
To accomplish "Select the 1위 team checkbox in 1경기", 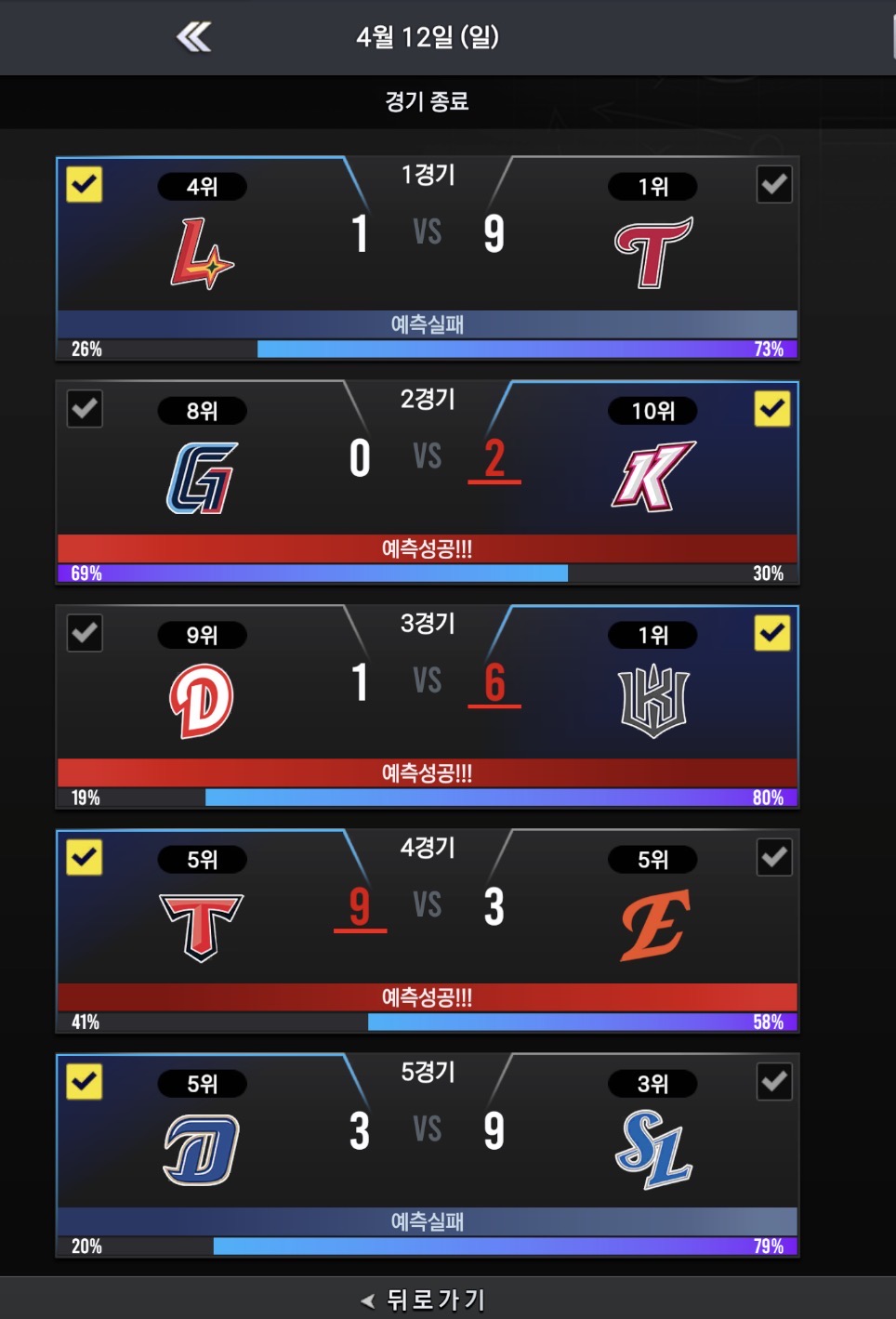I will (774, 184).
